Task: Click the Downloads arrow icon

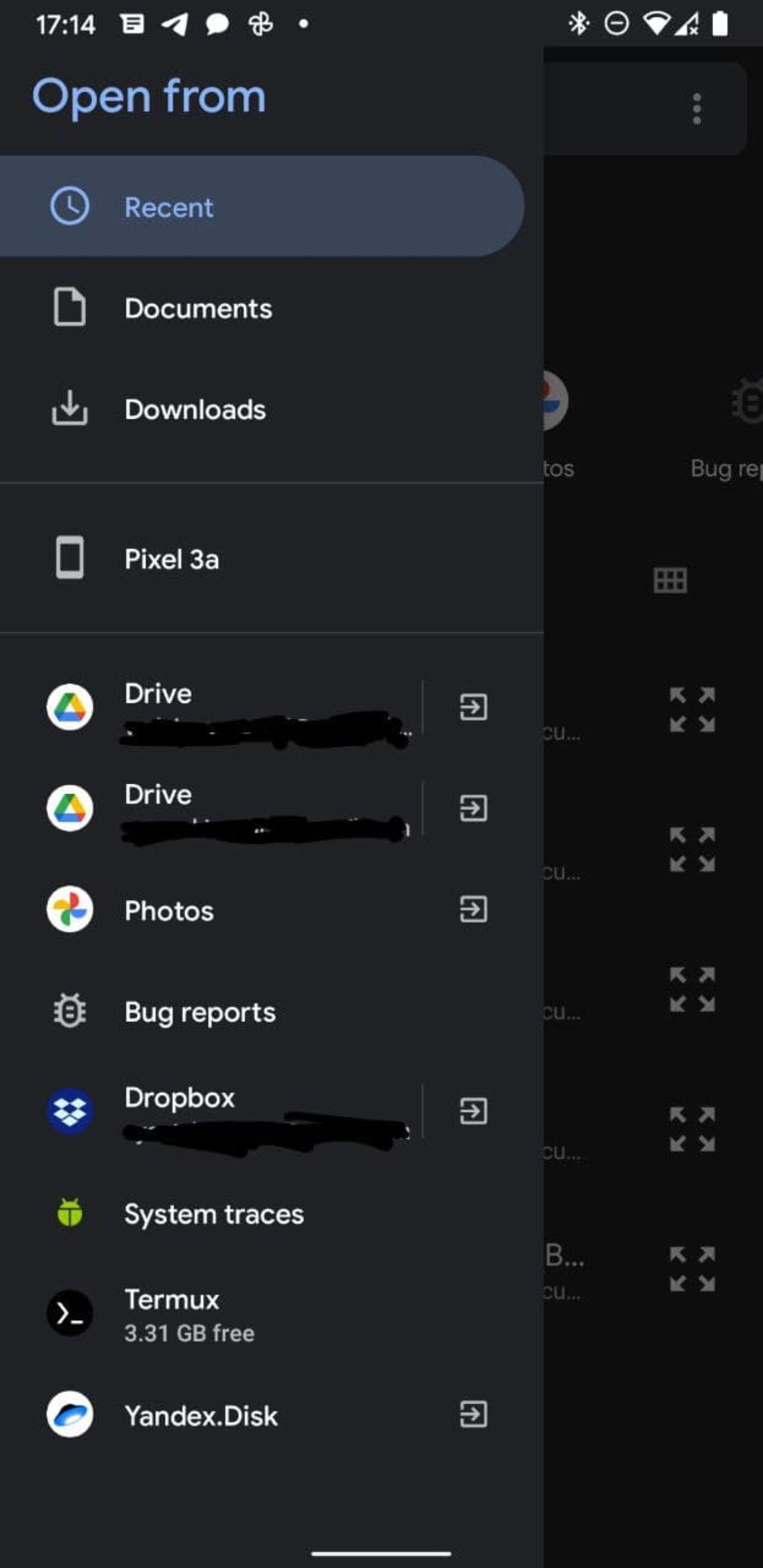Action: [x=69, y=409]
